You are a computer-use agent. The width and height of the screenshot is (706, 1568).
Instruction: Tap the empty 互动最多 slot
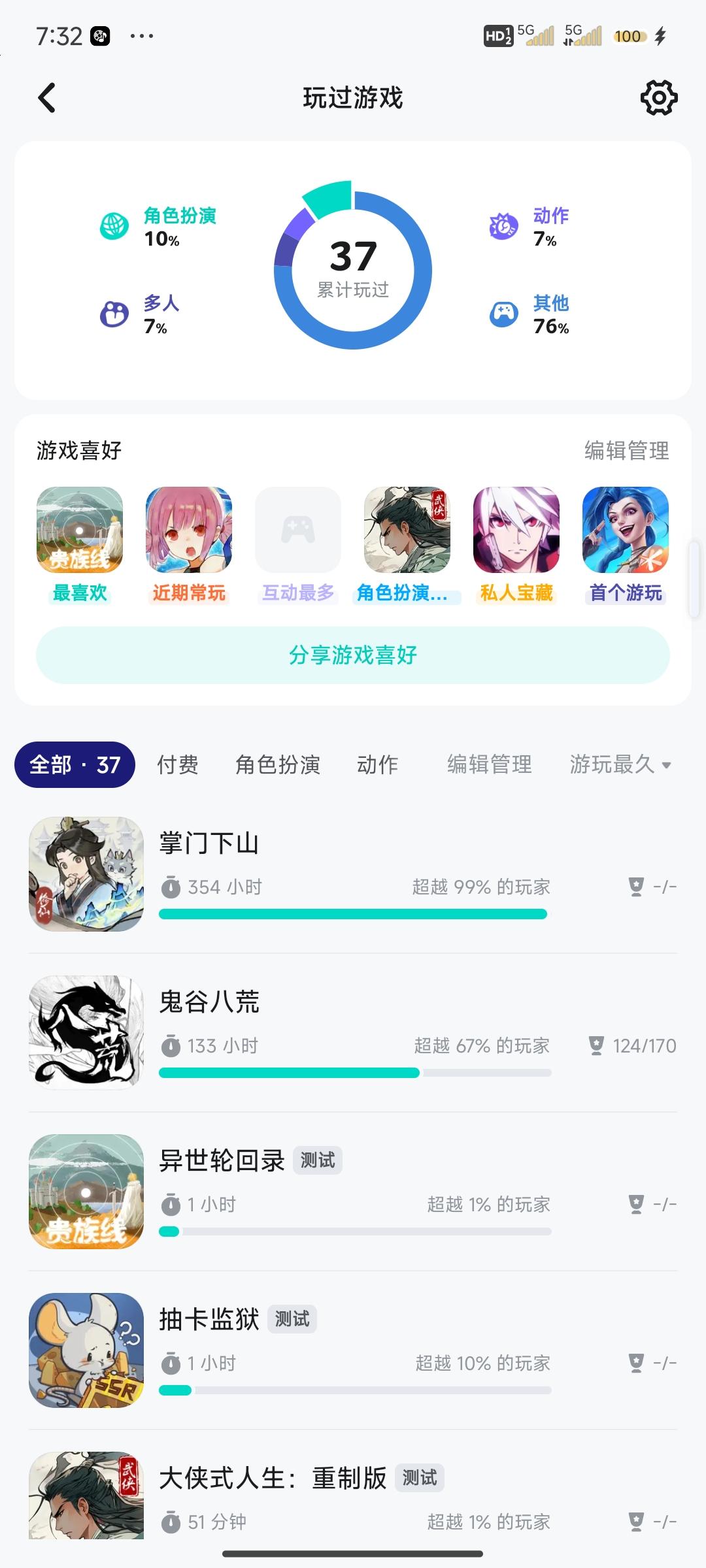click(x=297, y=531)
